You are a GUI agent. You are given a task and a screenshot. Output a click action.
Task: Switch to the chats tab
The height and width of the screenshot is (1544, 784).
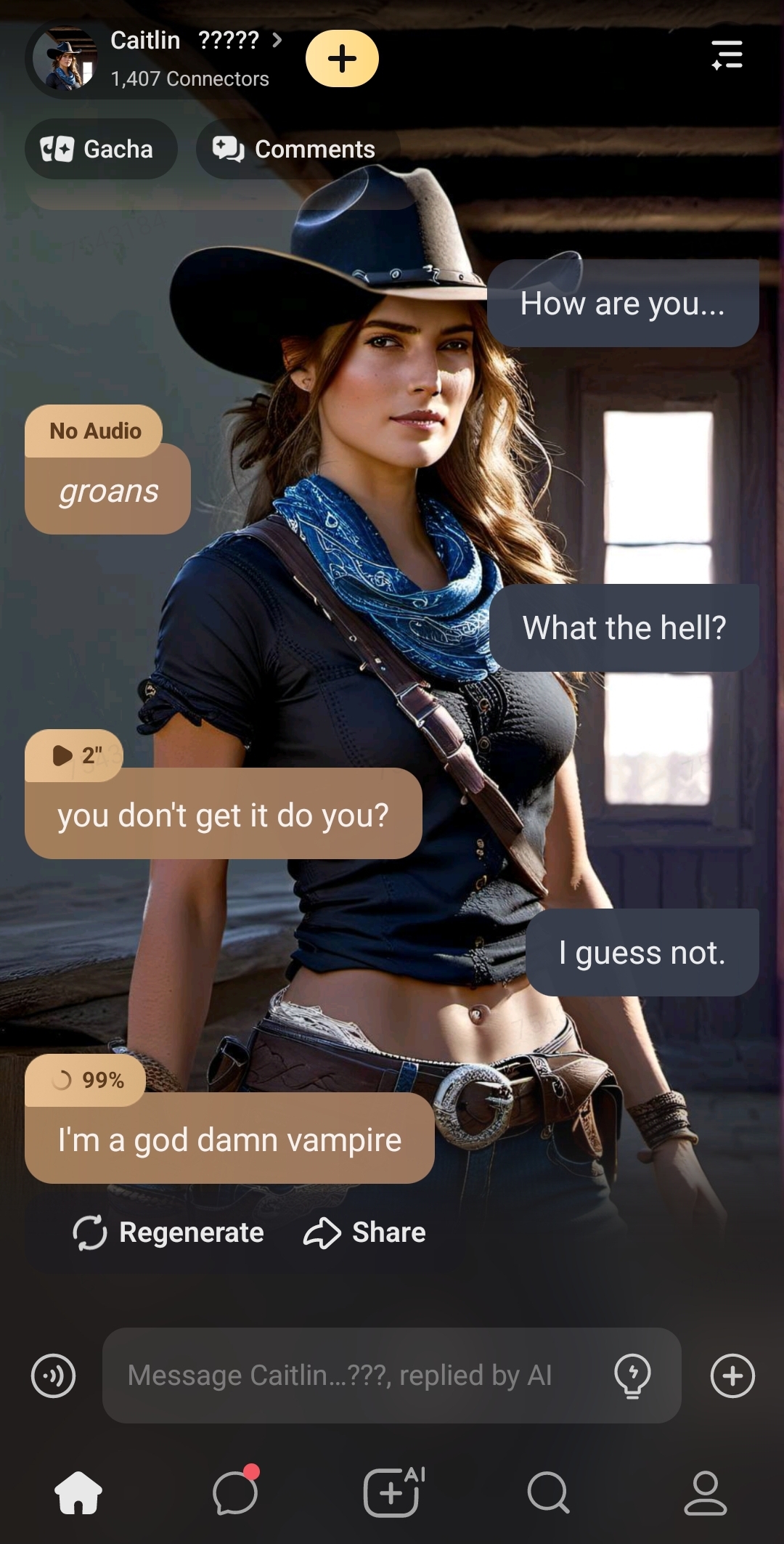(x=235, y=1493)
